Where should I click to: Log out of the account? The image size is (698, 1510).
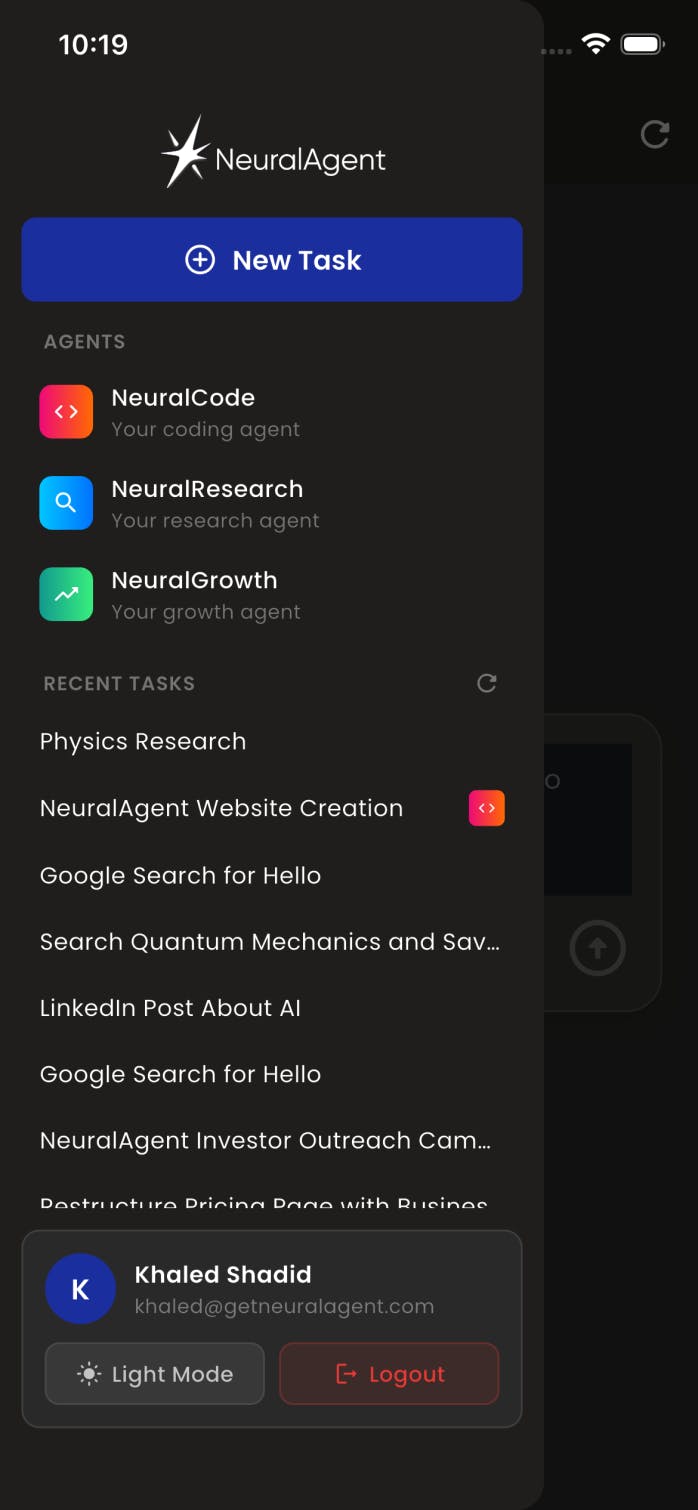click(x=389, y=1374)
